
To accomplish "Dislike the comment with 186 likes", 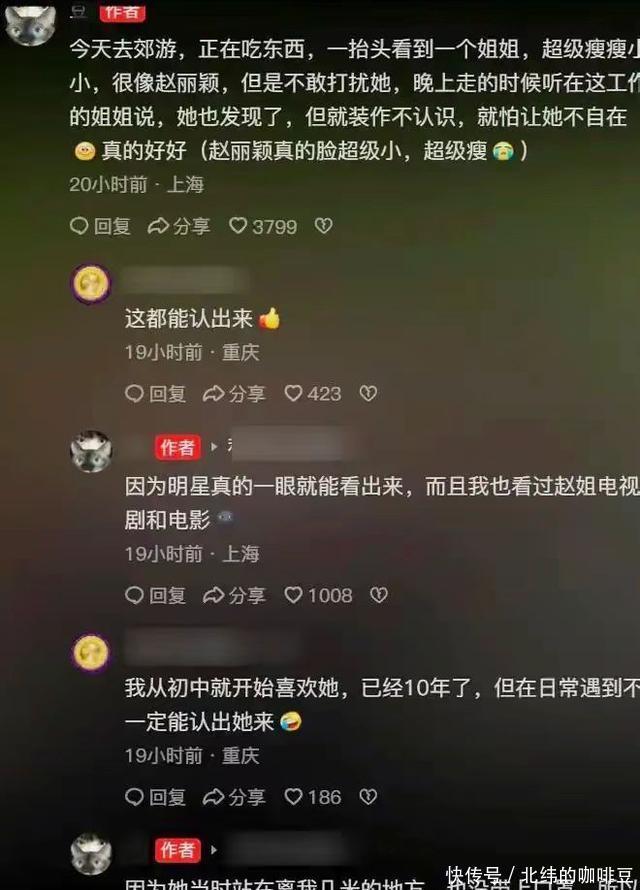I will (368, 797).
